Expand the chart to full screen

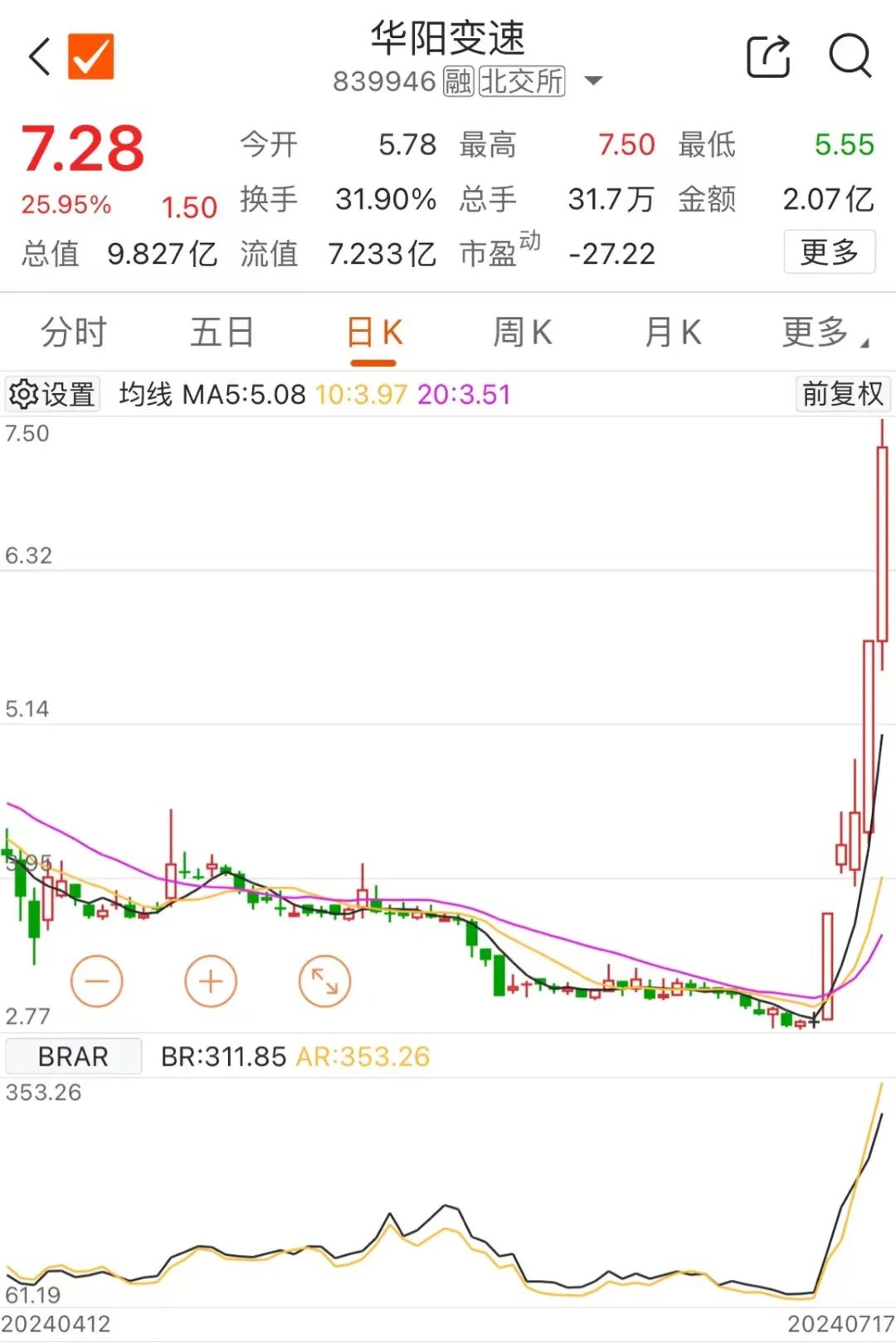(324, 981)
